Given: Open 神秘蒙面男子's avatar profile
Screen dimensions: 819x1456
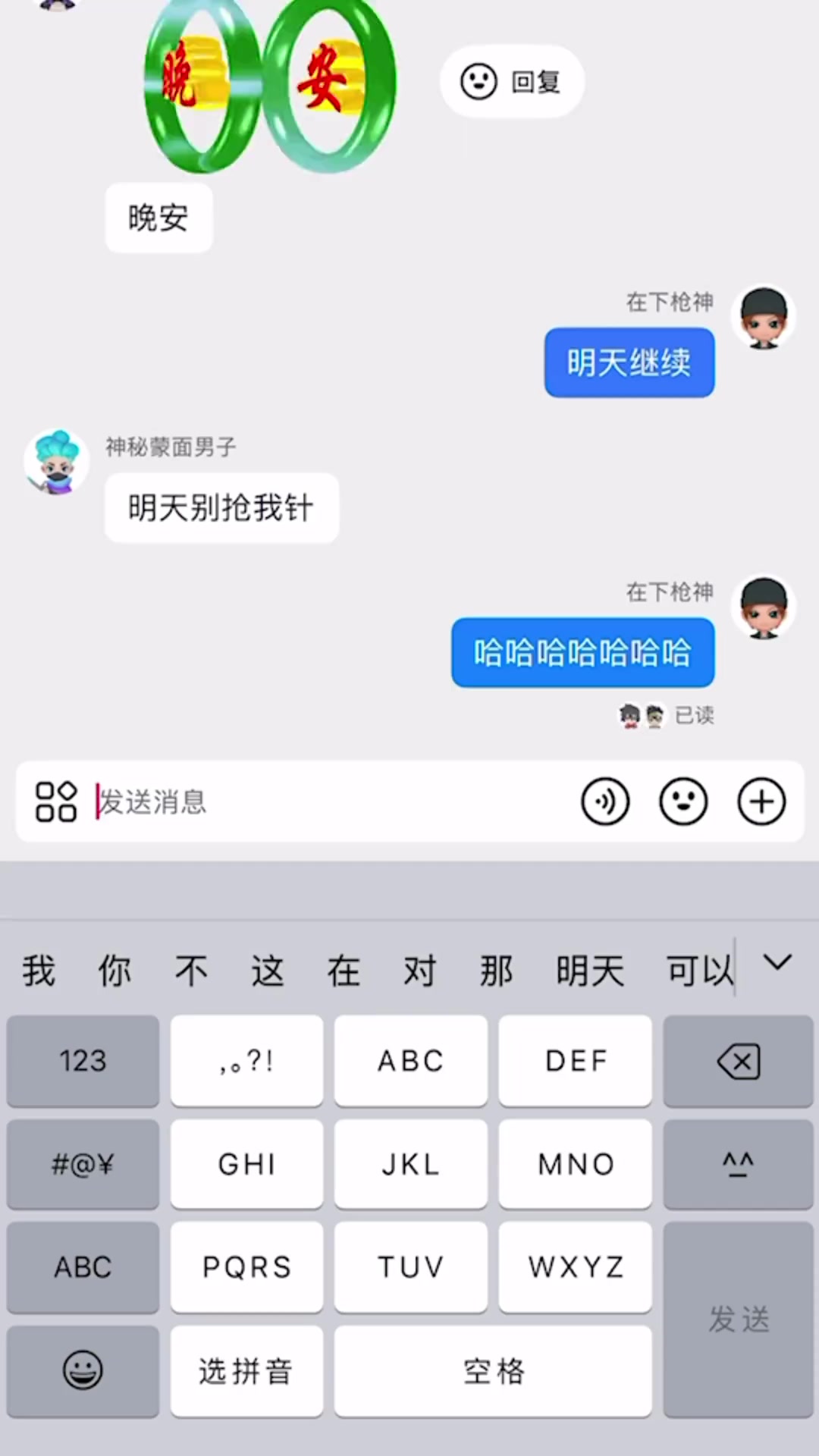Looking at the screenshot, I should tap(56, 462).
